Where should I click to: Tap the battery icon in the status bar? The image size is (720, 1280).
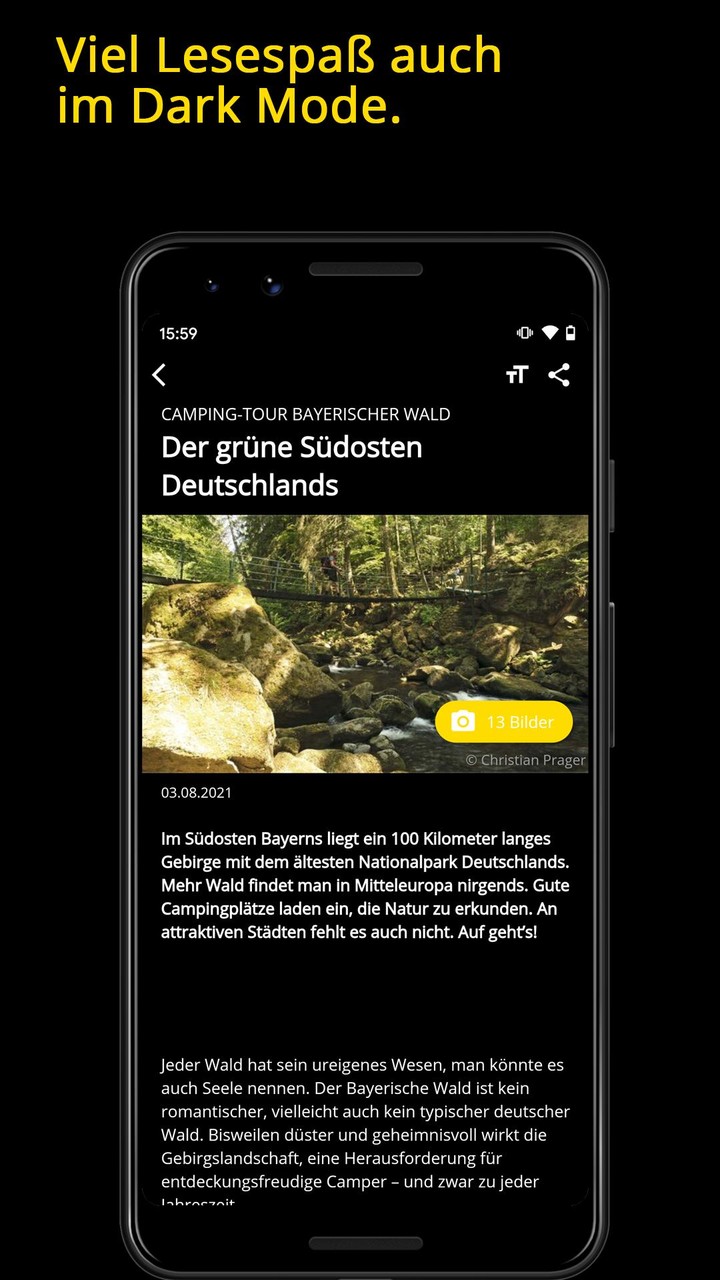(571, 333)
